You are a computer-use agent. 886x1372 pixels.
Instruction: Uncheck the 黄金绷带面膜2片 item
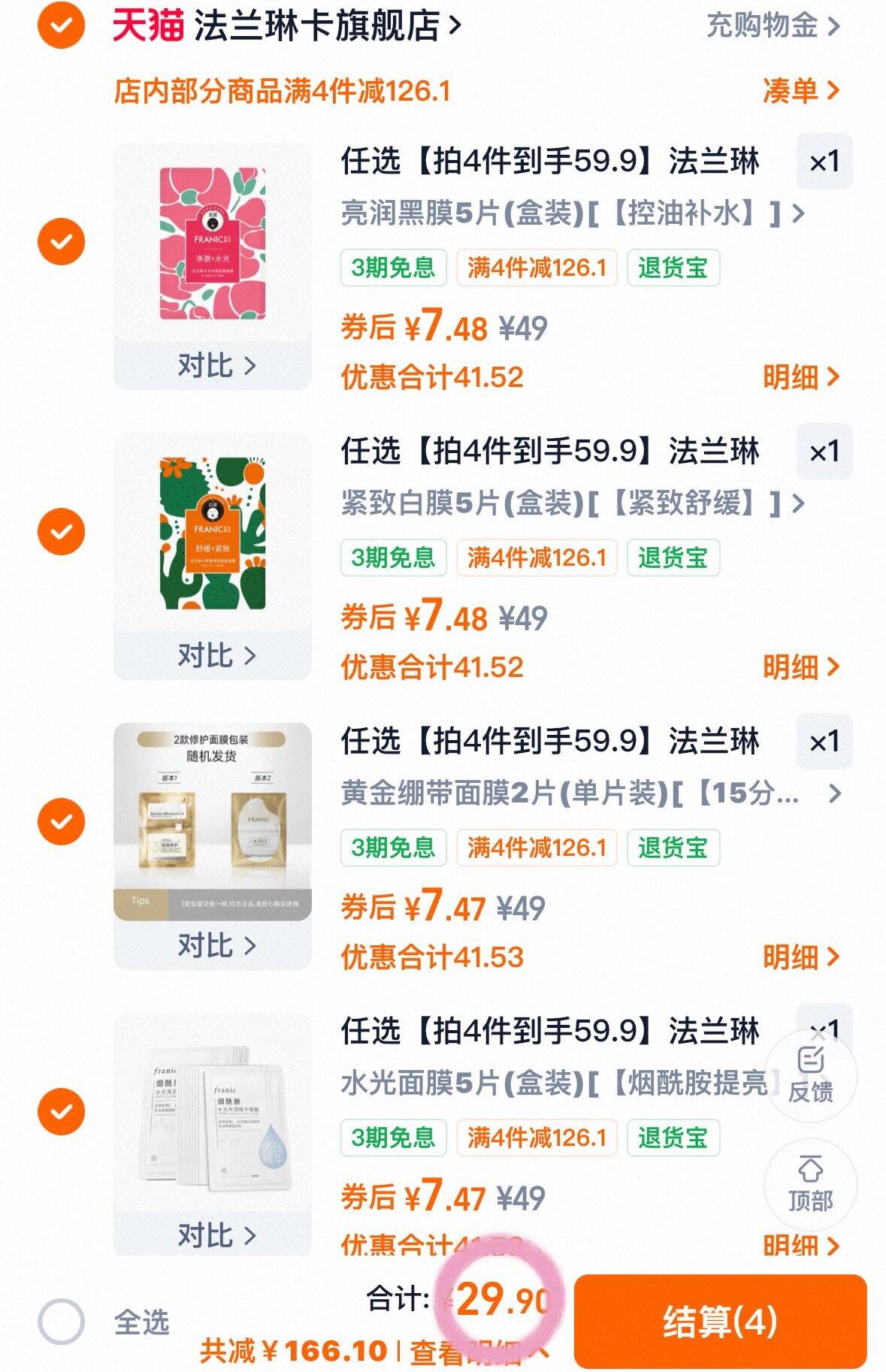pyautogui.click(x=61, y=821)
